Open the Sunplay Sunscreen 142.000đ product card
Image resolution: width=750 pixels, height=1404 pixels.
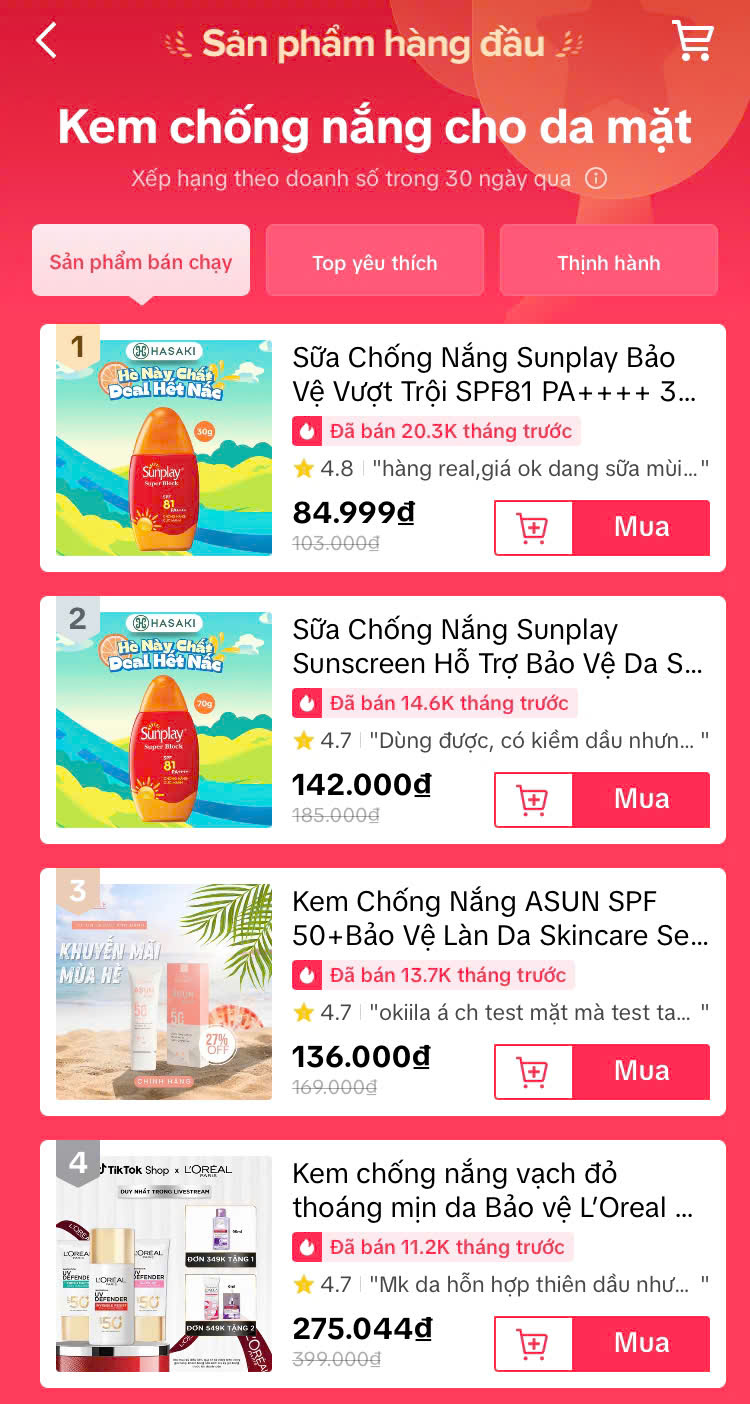point(383,720)
